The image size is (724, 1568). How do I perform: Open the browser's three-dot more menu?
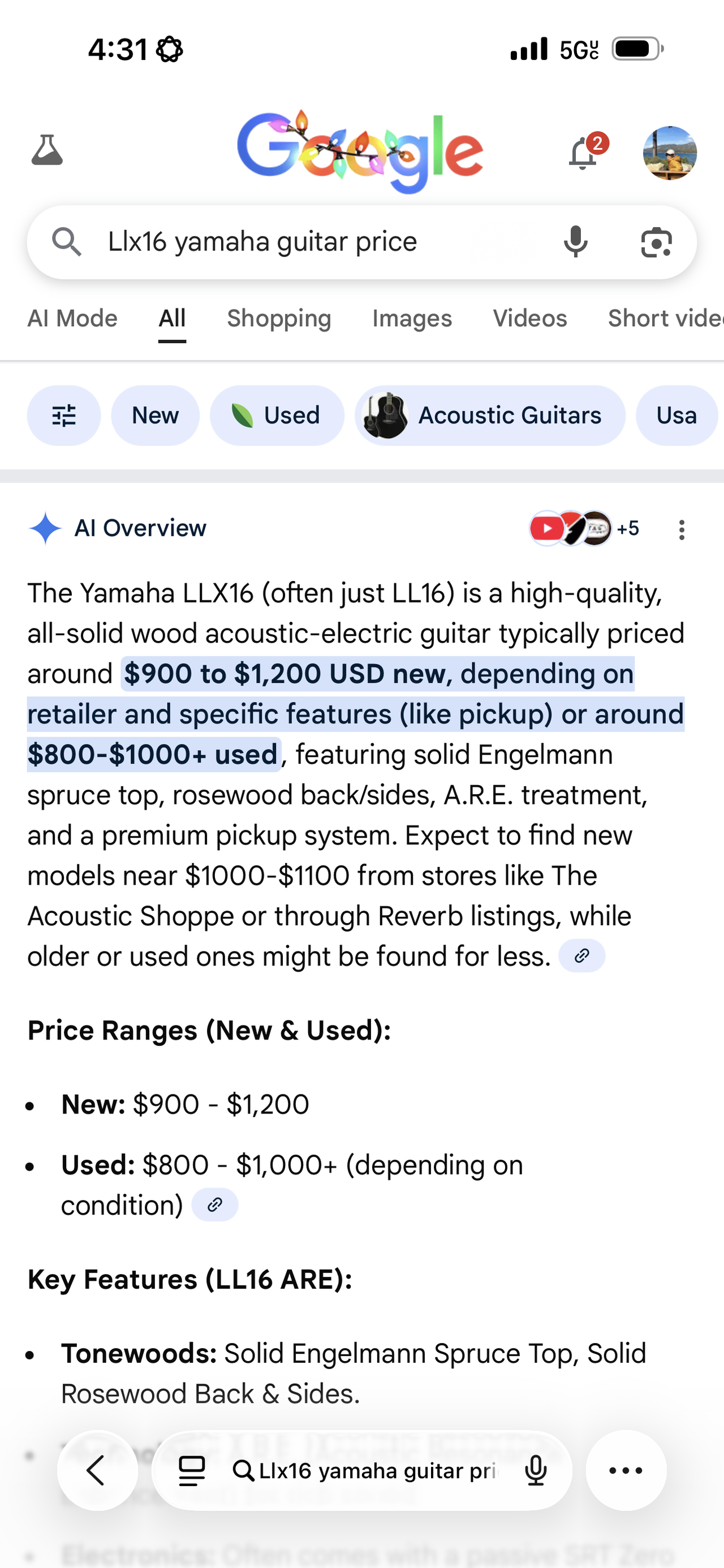pos(626,1471)
